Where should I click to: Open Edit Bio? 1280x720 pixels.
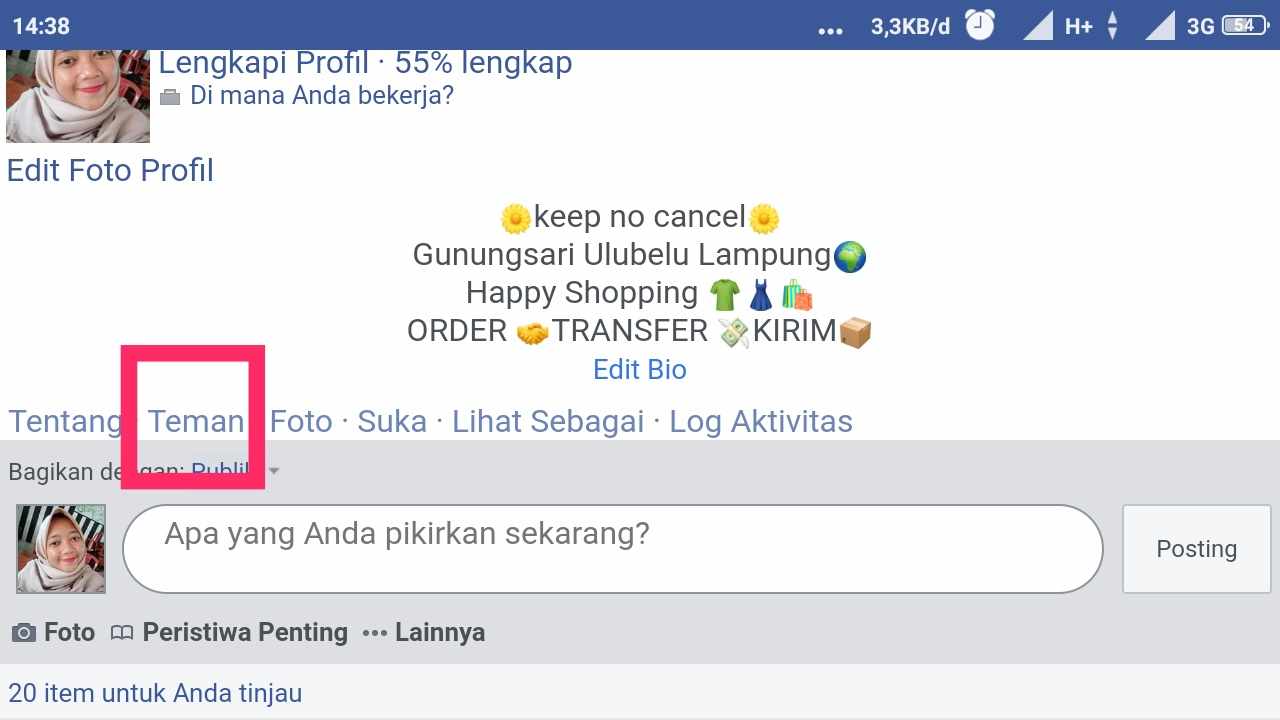coord(640,370)
